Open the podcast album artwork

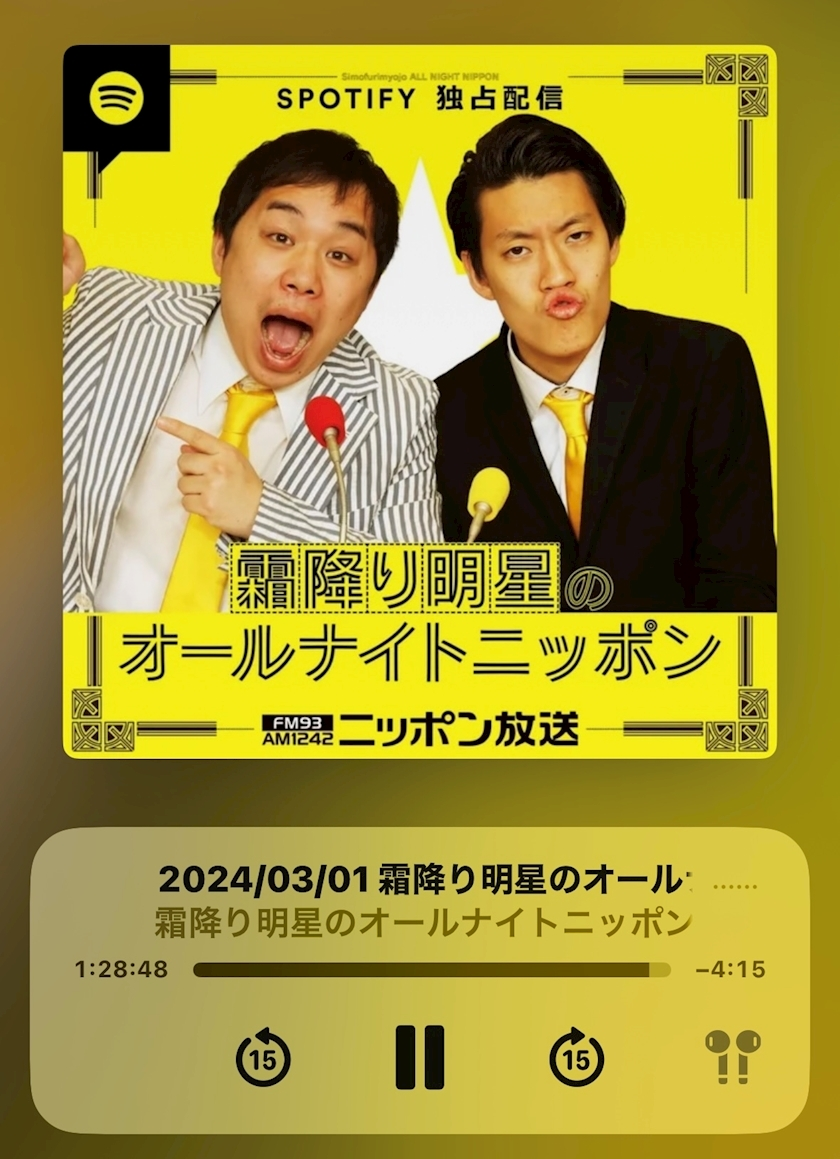(420, 401)
